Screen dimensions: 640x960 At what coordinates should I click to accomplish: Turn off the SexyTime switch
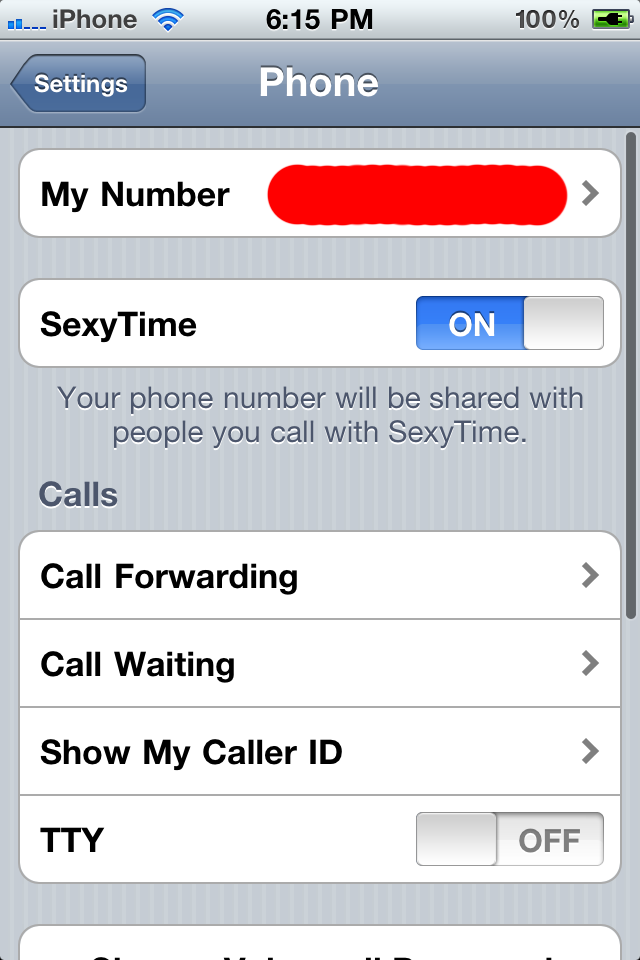coord(510,323)
